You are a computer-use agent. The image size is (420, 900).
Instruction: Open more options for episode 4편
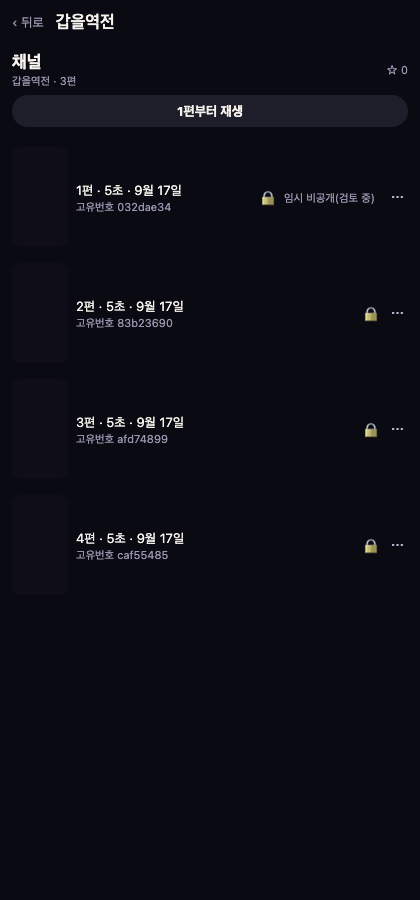tap(397, 545)
